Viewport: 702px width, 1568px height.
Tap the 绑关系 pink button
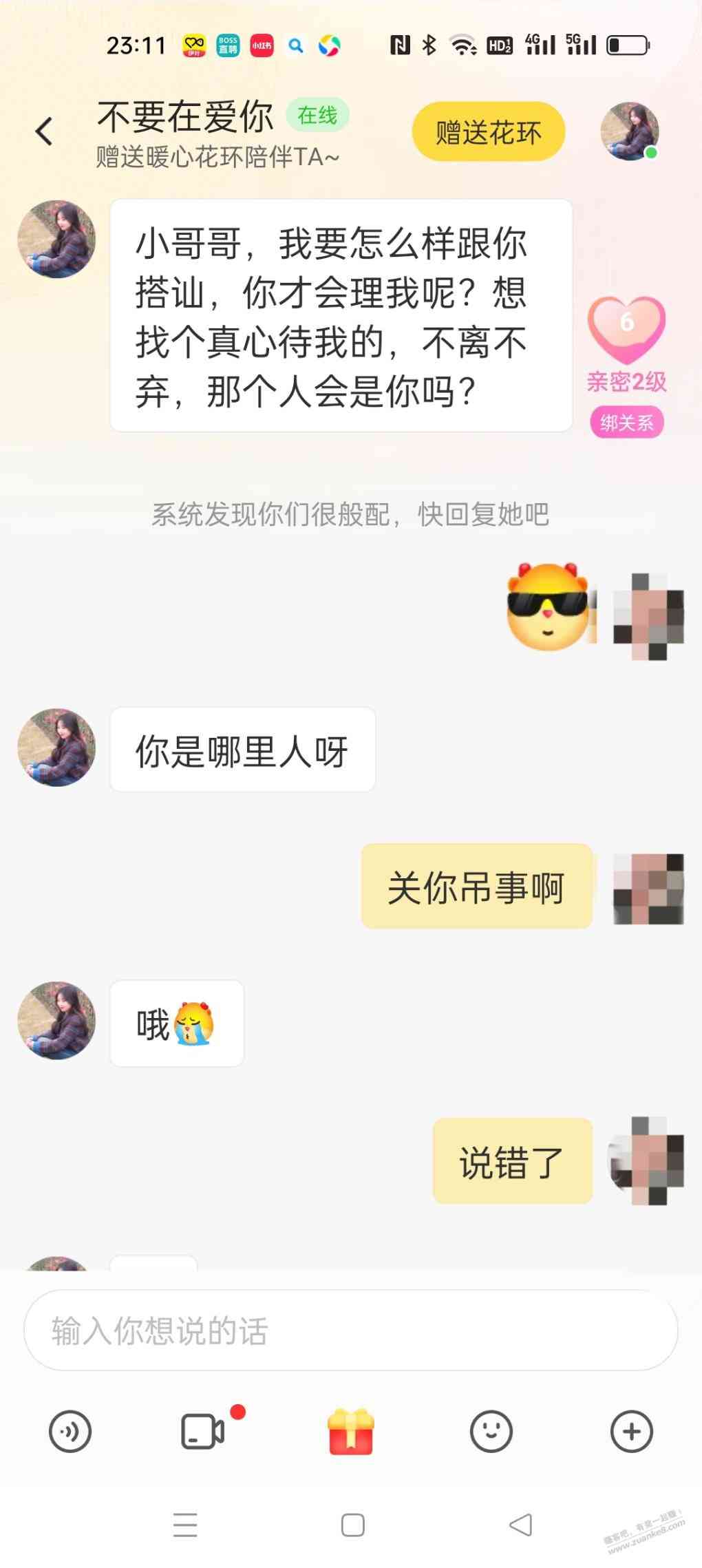(x=626, y=423)
